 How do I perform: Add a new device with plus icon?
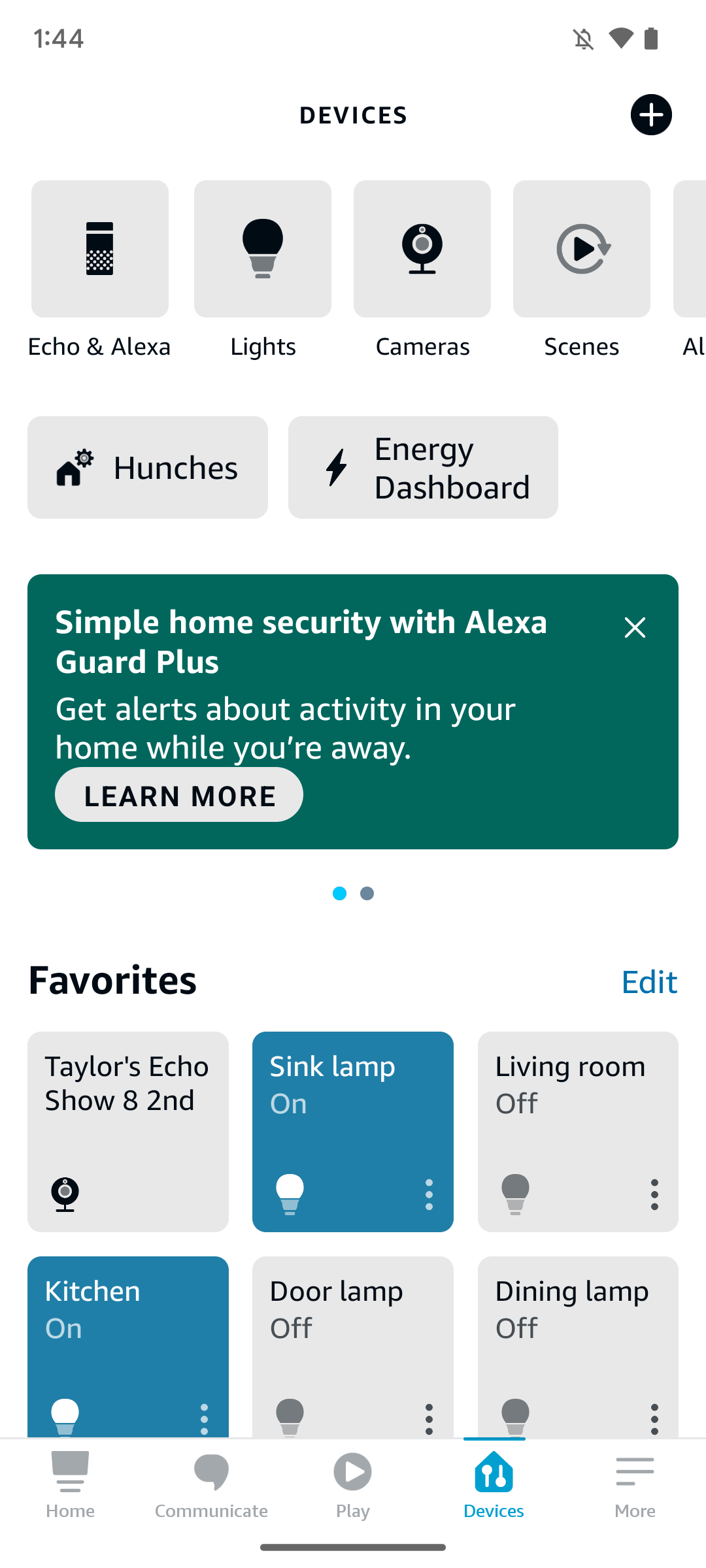pyautogui.click(x=651, y=115)
